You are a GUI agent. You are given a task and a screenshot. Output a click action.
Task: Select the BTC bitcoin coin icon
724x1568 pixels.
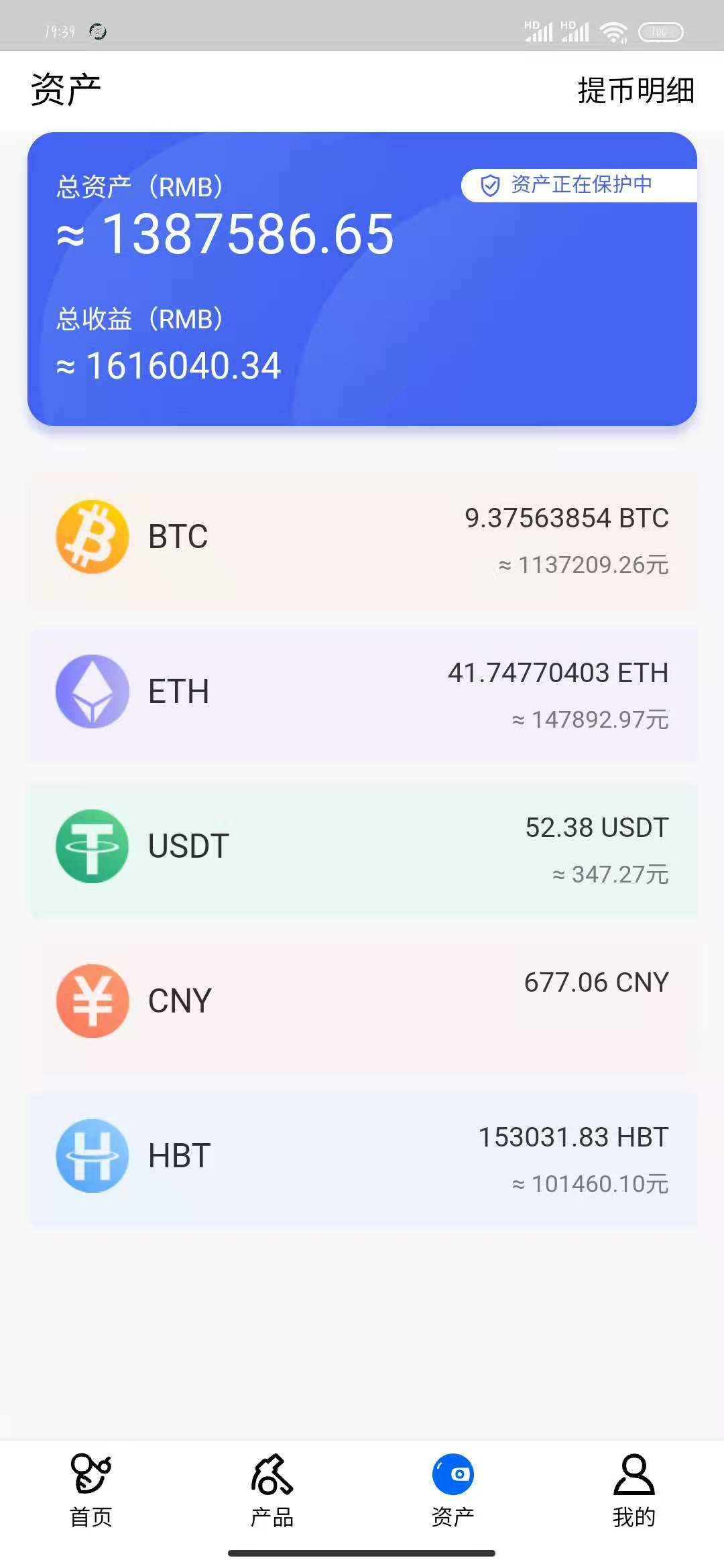coord(93,537)
